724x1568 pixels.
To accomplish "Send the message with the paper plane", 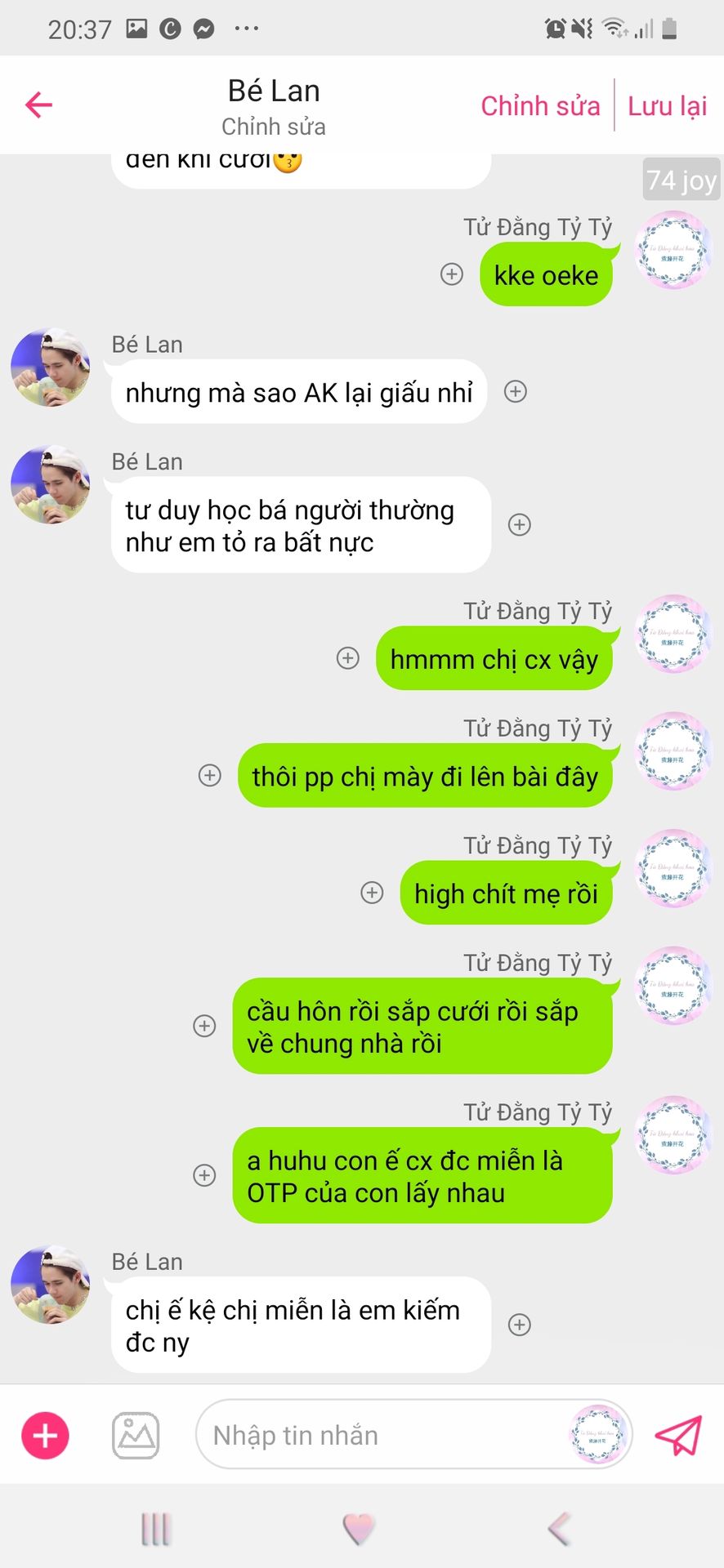I will point(678,1435).
